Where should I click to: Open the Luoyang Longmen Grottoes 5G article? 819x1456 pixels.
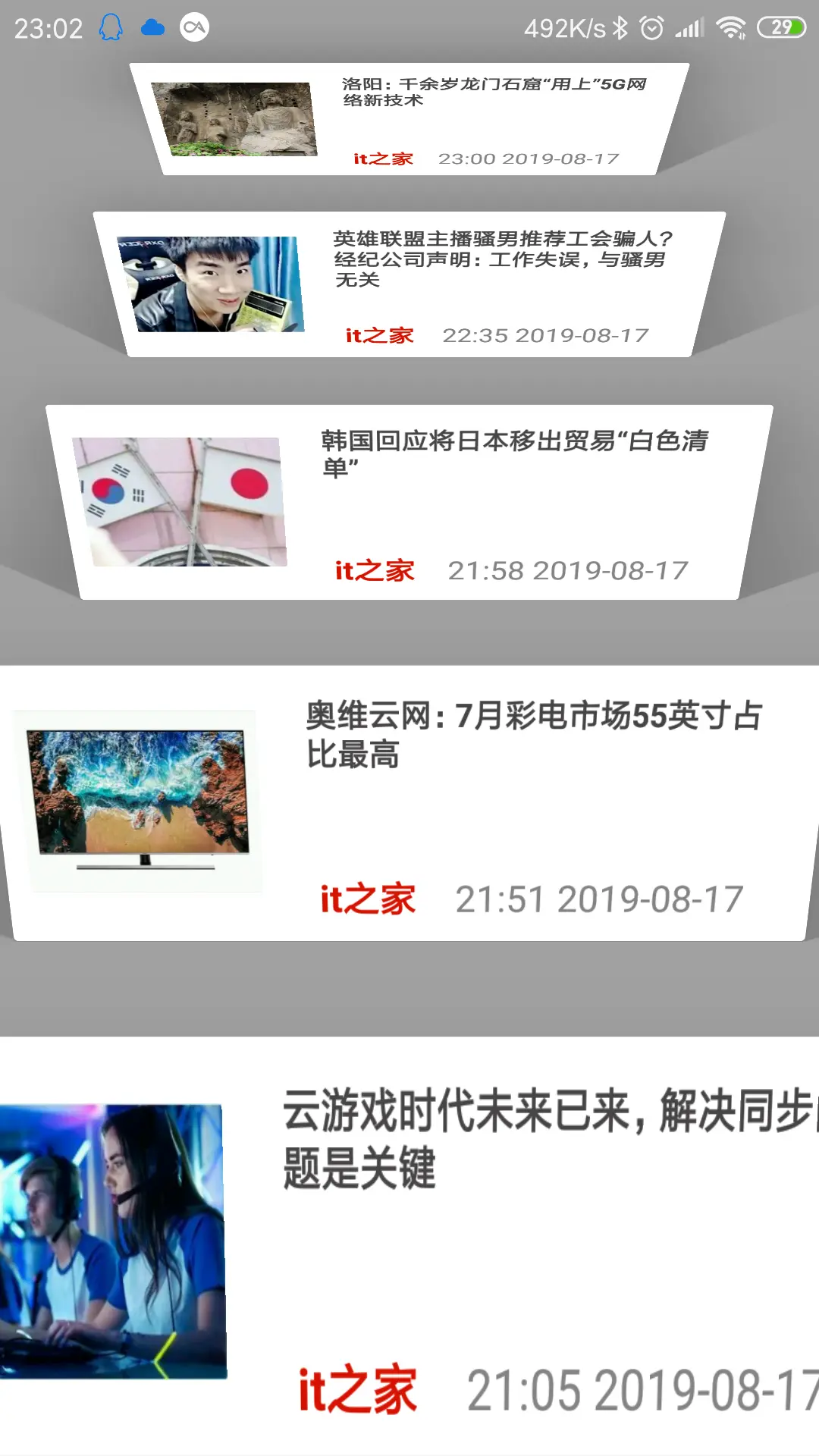(493, 93)
